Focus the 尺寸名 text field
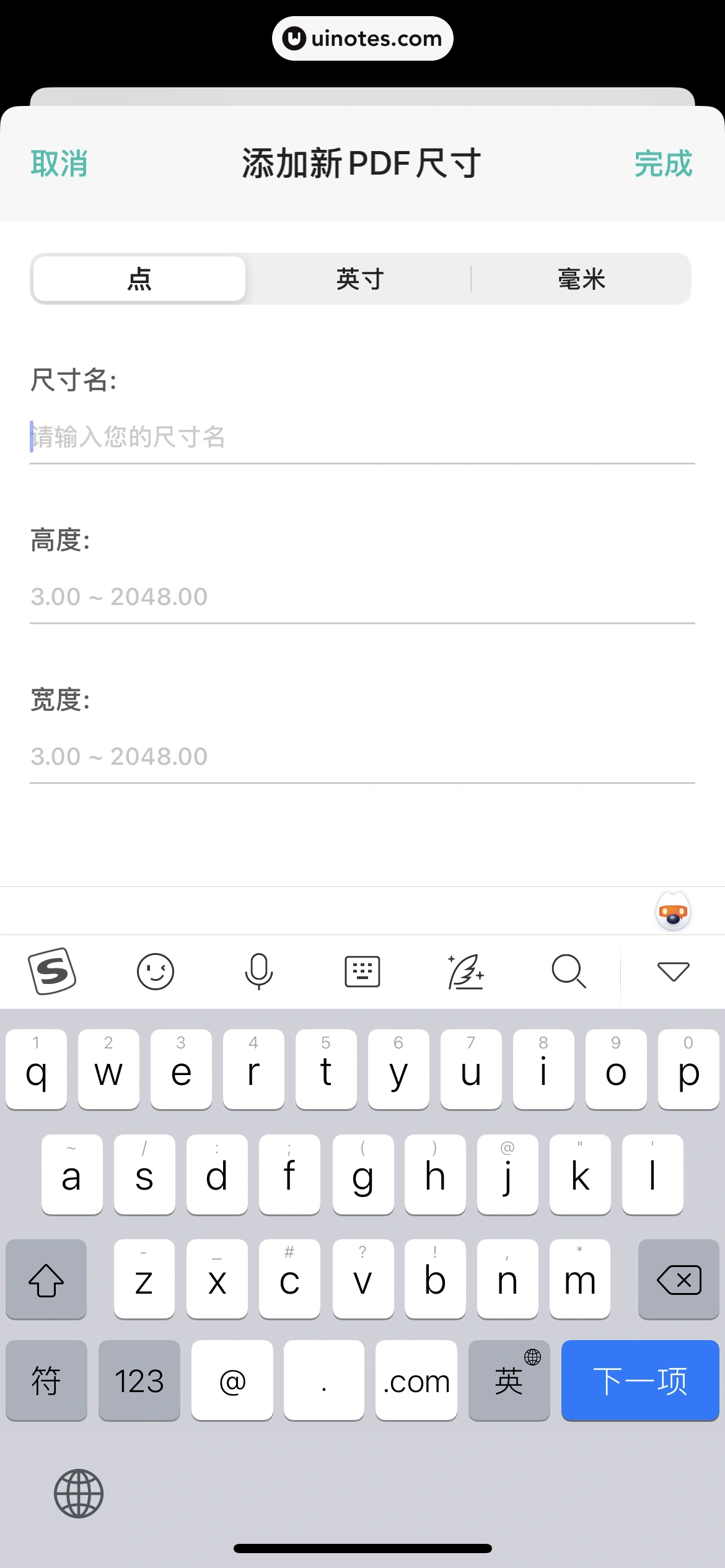The image size is (725, 1568). coord(362,437)
